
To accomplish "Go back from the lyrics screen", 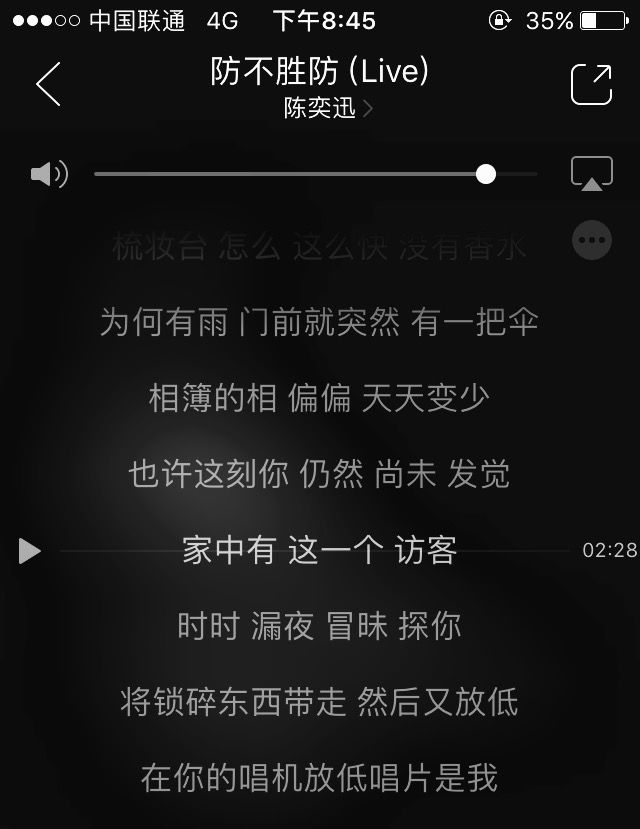I will [x=48, y=84].
